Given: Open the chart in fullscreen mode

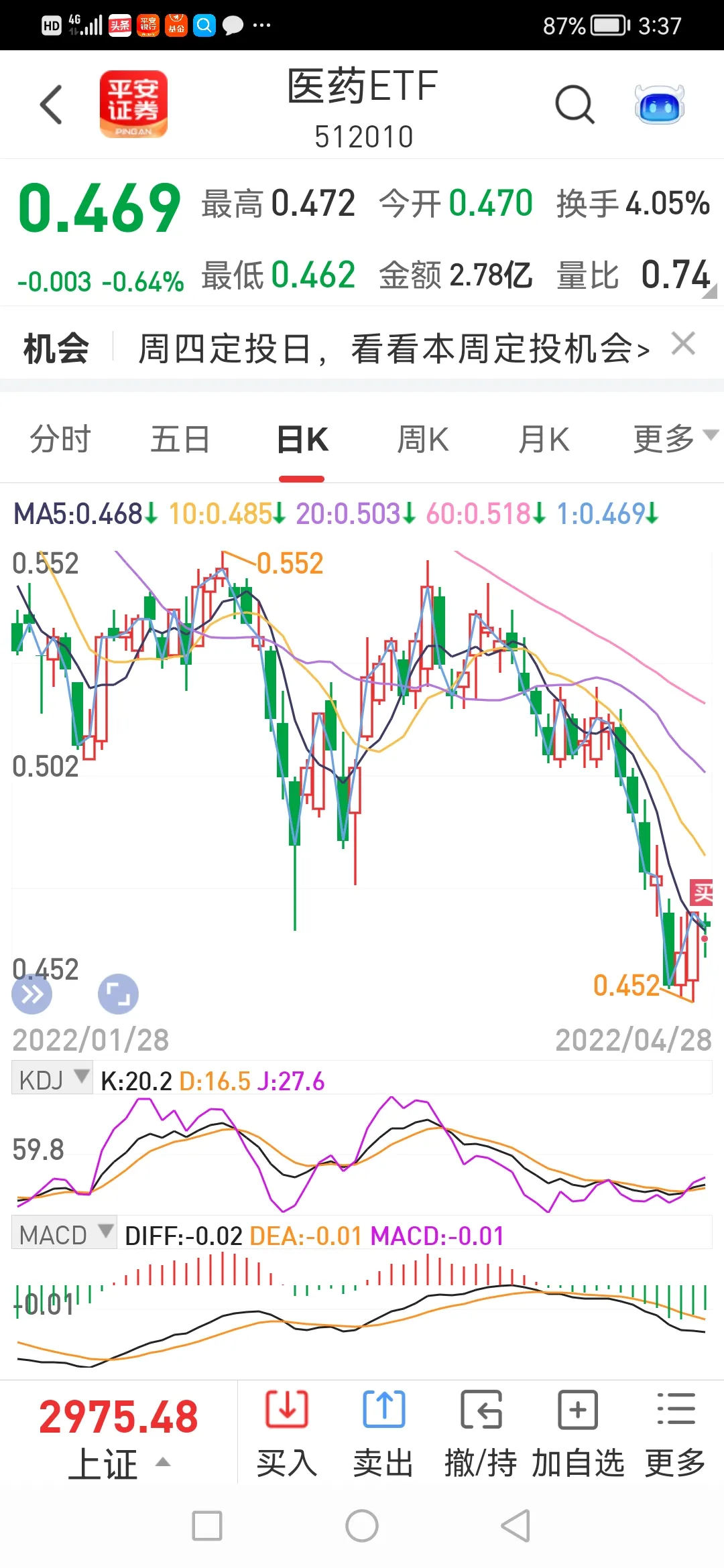Looking at the screenshot, I should coord(118,994).
